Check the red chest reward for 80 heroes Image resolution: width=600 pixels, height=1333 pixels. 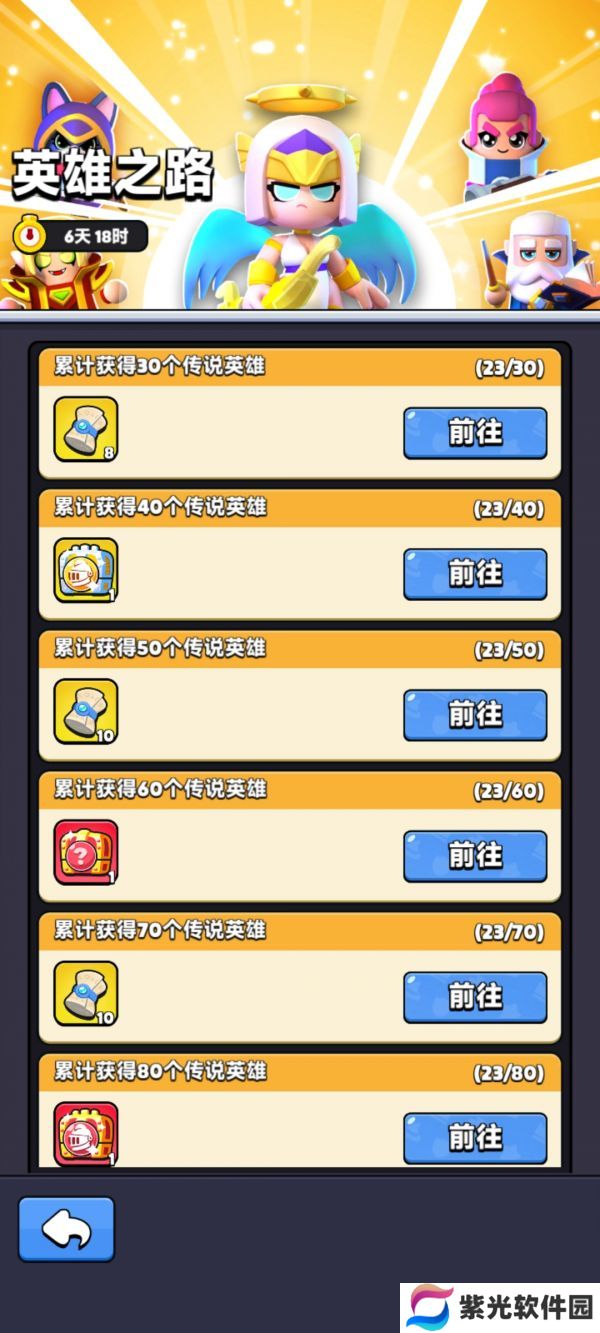(x=86, y=1134)
